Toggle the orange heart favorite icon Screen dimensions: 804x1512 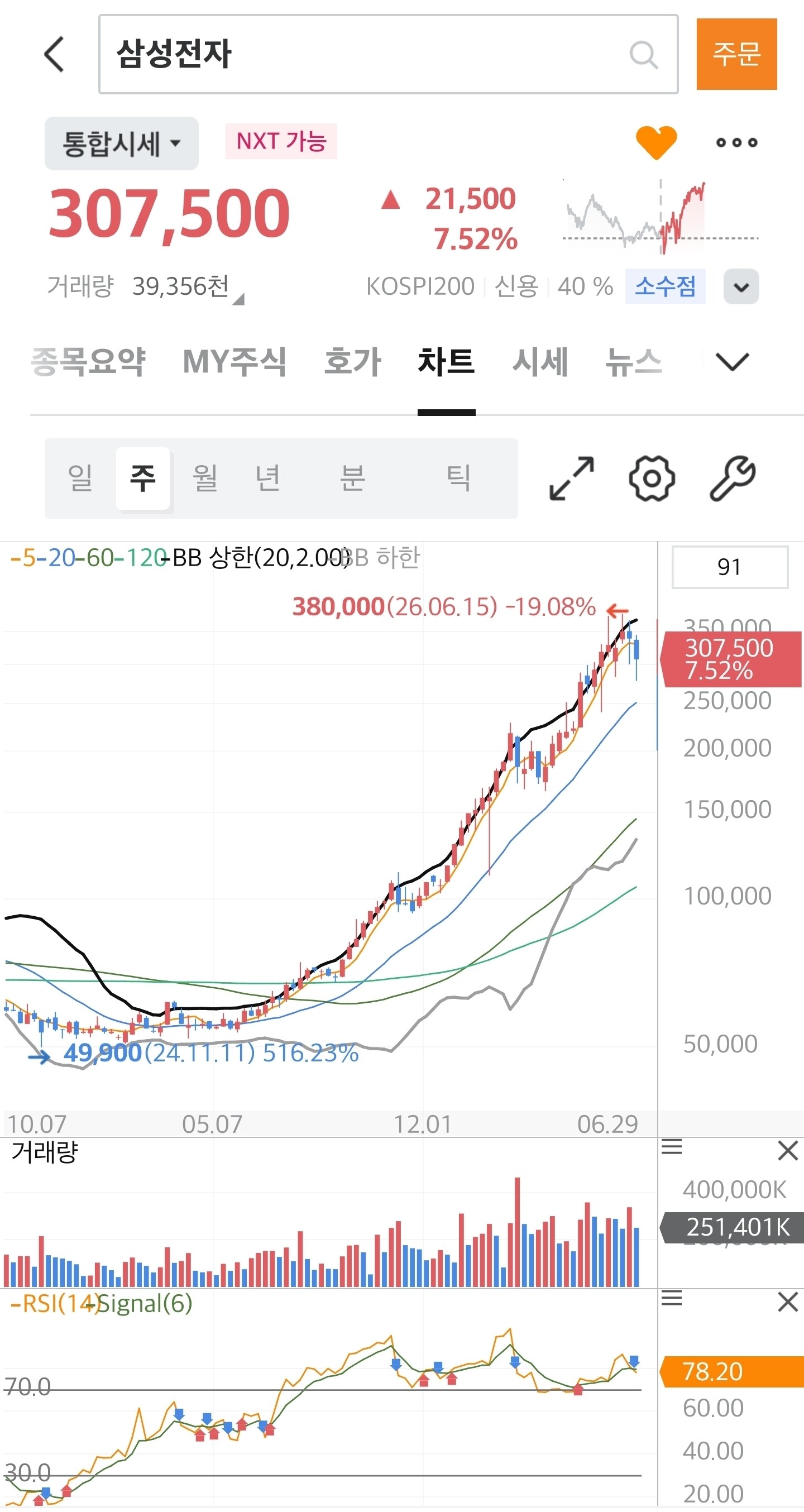click(656, 142)
